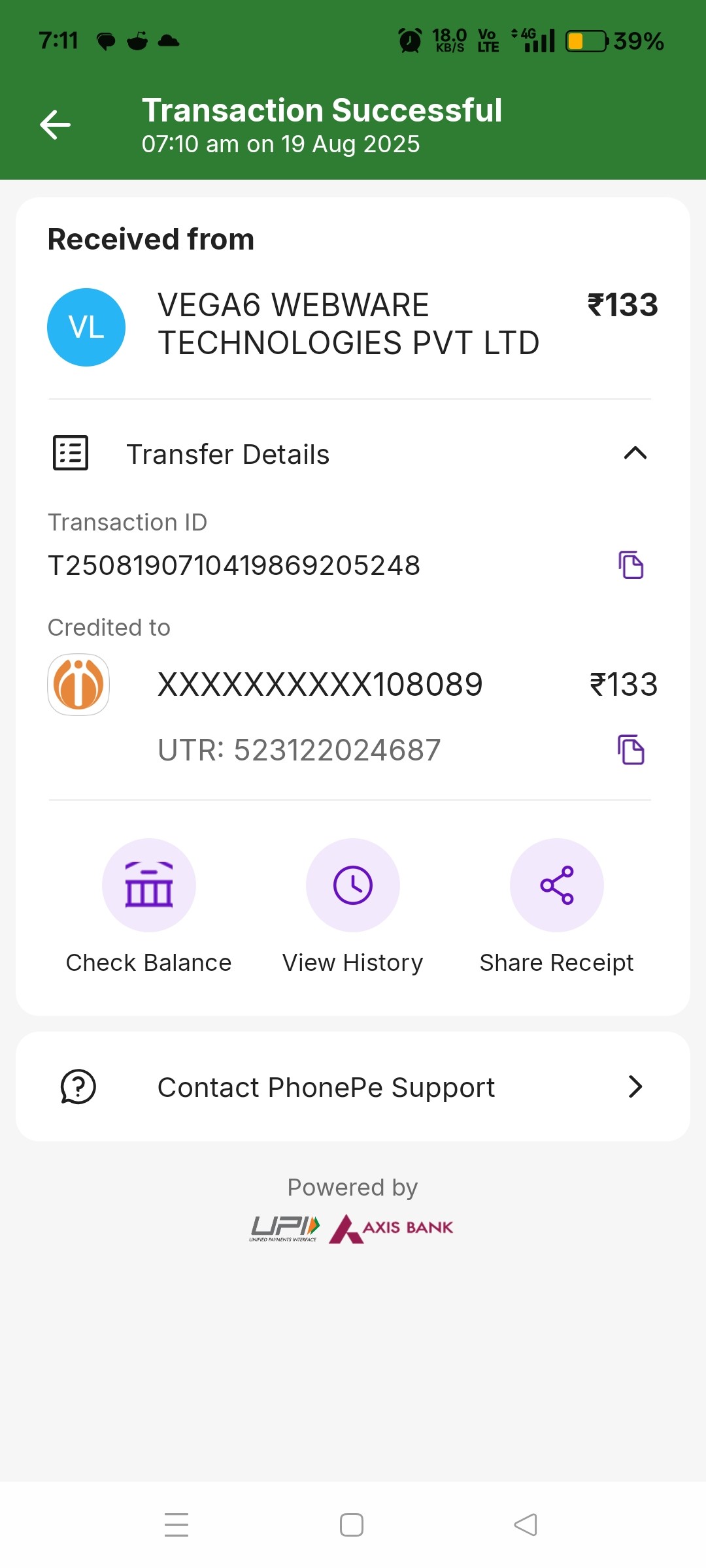The image size is (706, 1568).
Task: Go back using the header arrow
Action: (x=56, y=125)
